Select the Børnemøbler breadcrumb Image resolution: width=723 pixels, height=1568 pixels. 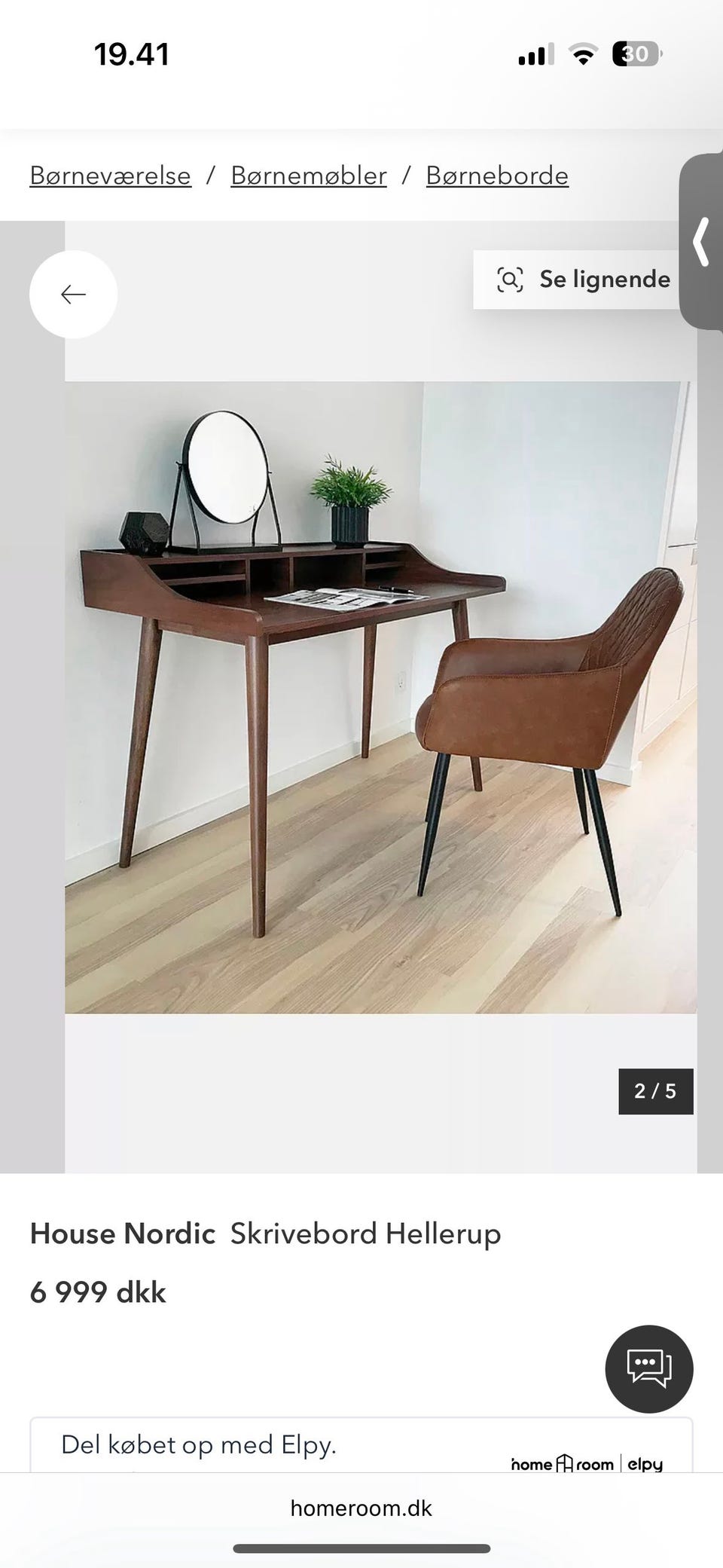tap(307, 174)
